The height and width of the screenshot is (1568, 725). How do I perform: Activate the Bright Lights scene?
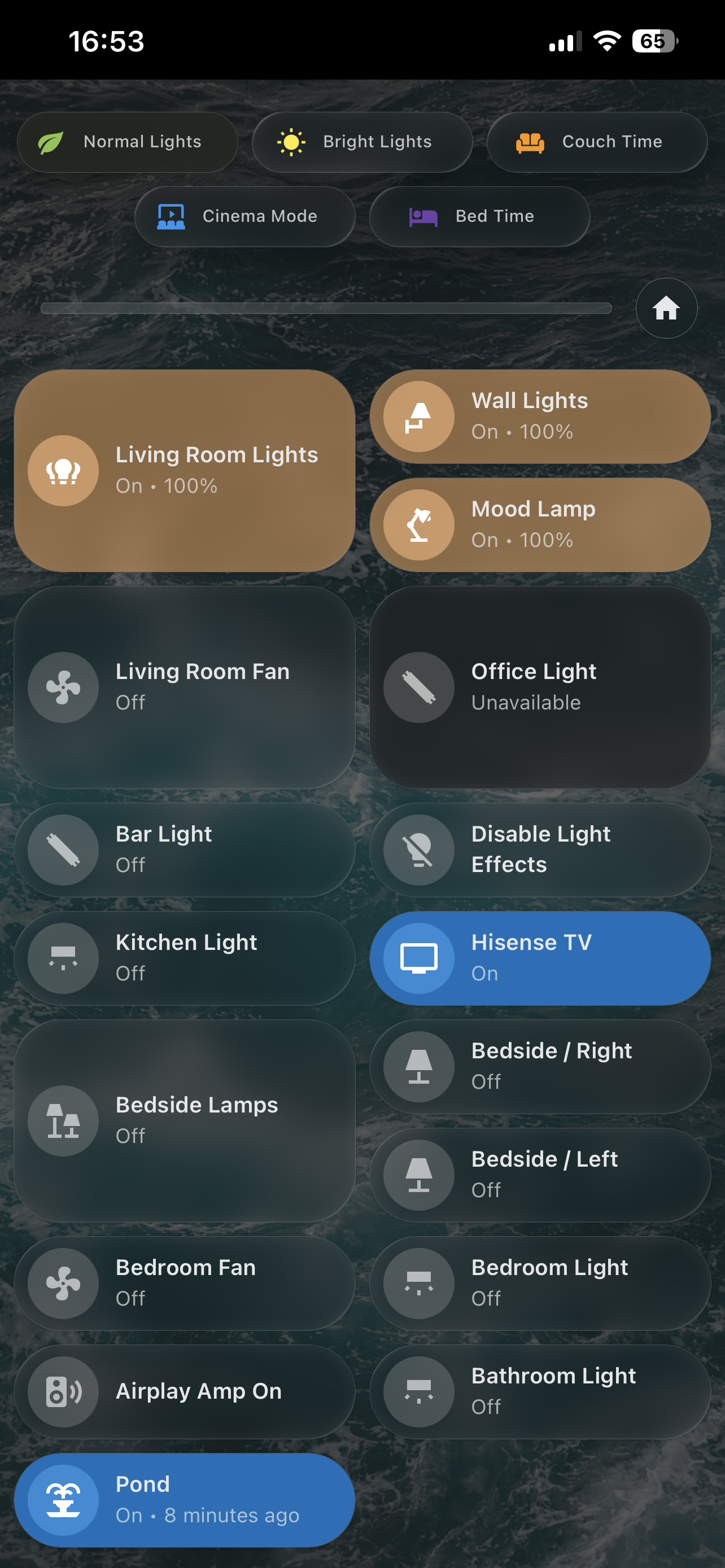coord(361,142)
